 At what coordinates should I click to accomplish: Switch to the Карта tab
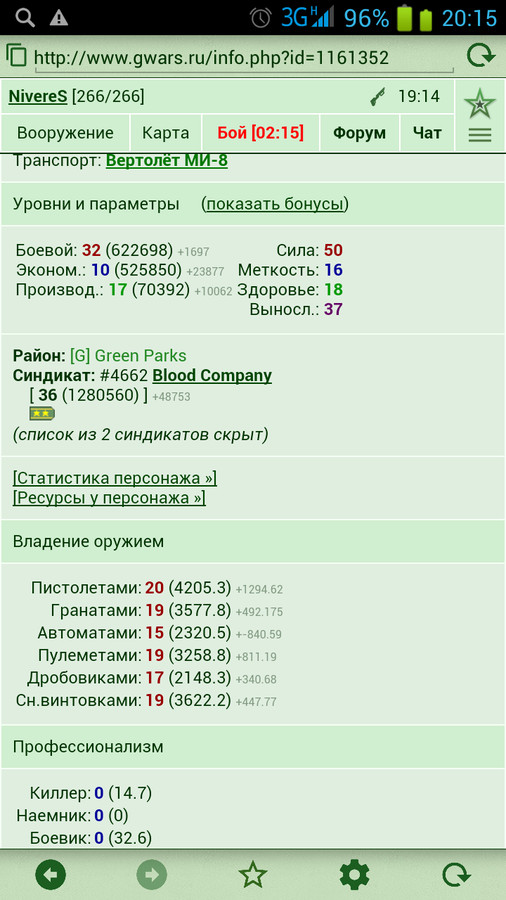[166, 133]
